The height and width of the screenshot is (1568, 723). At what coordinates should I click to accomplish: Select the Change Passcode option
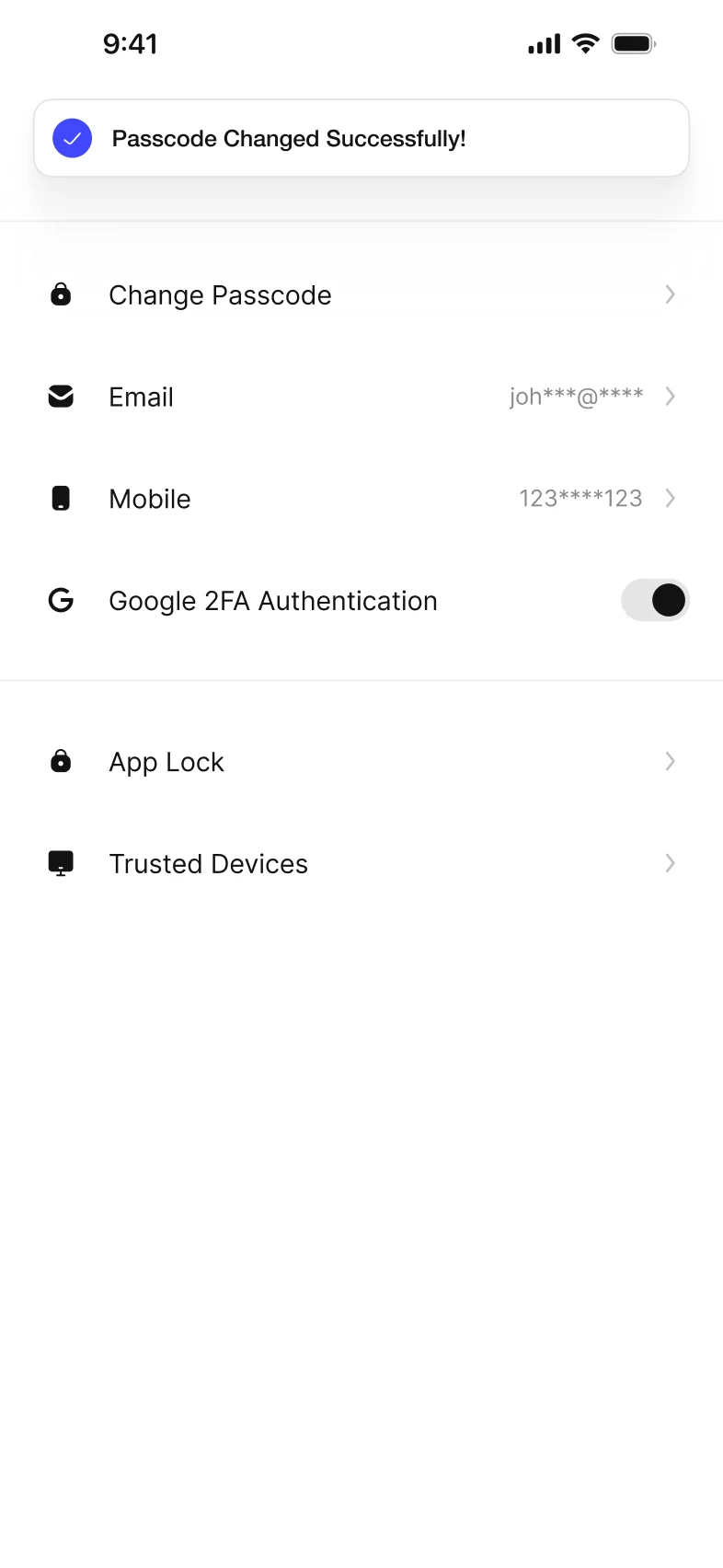(220, 294)
